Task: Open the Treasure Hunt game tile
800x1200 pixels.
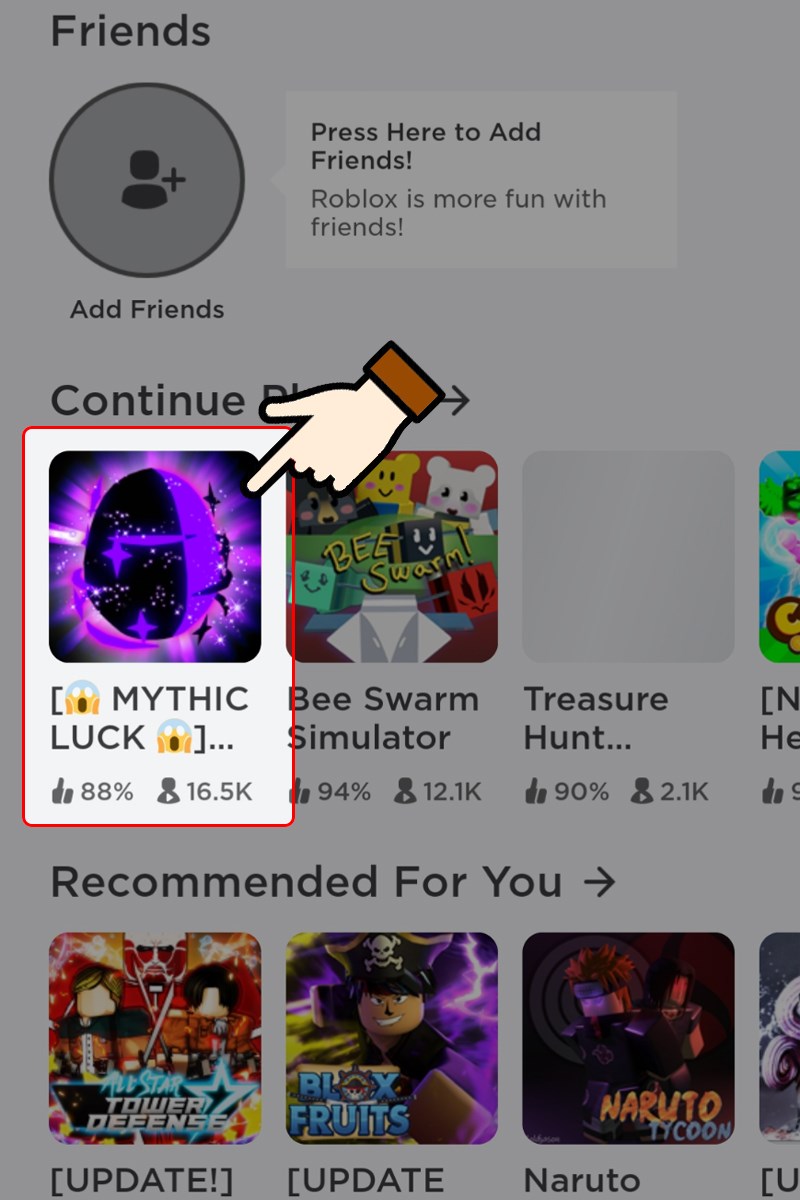Action: click(628, 557)
